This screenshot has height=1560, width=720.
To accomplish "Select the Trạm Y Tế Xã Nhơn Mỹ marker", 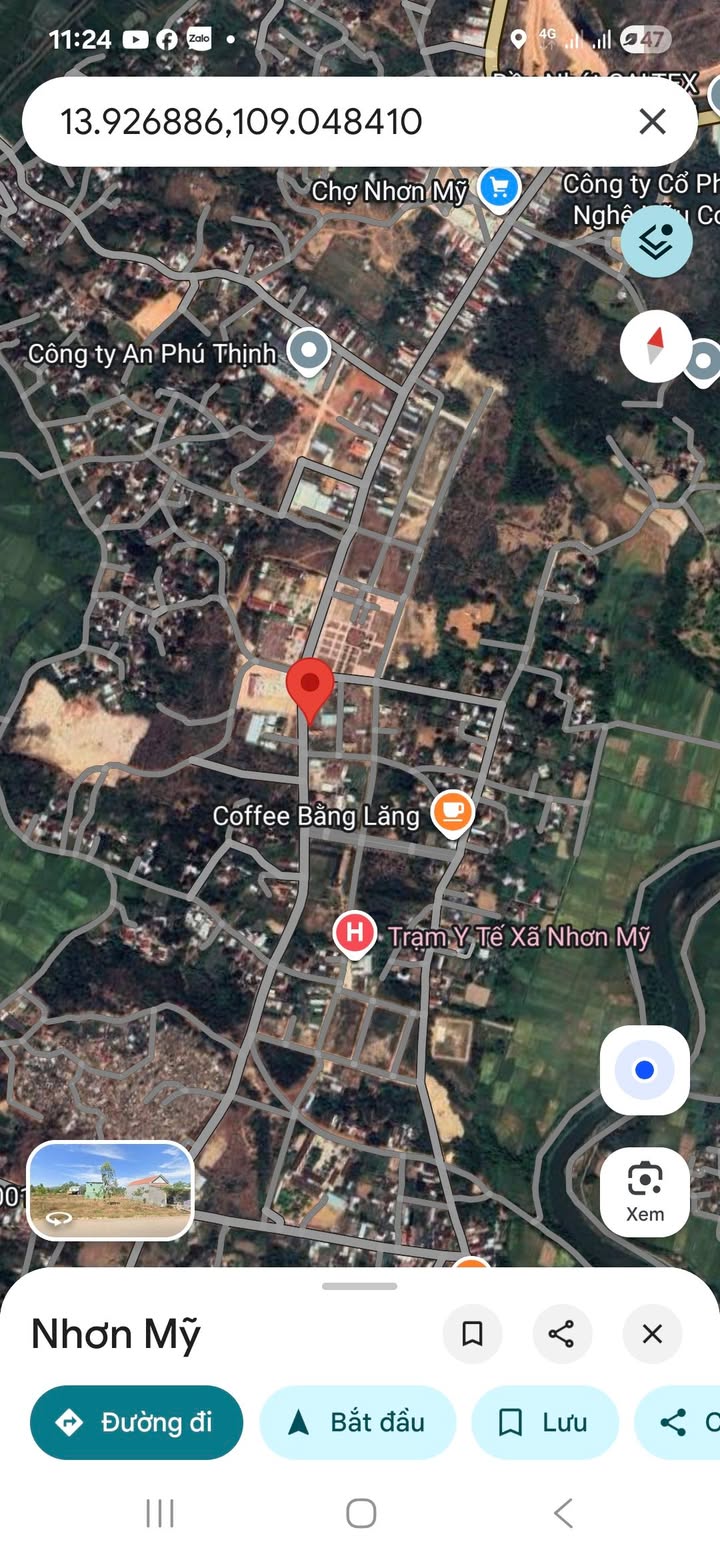I will (354, 934).
